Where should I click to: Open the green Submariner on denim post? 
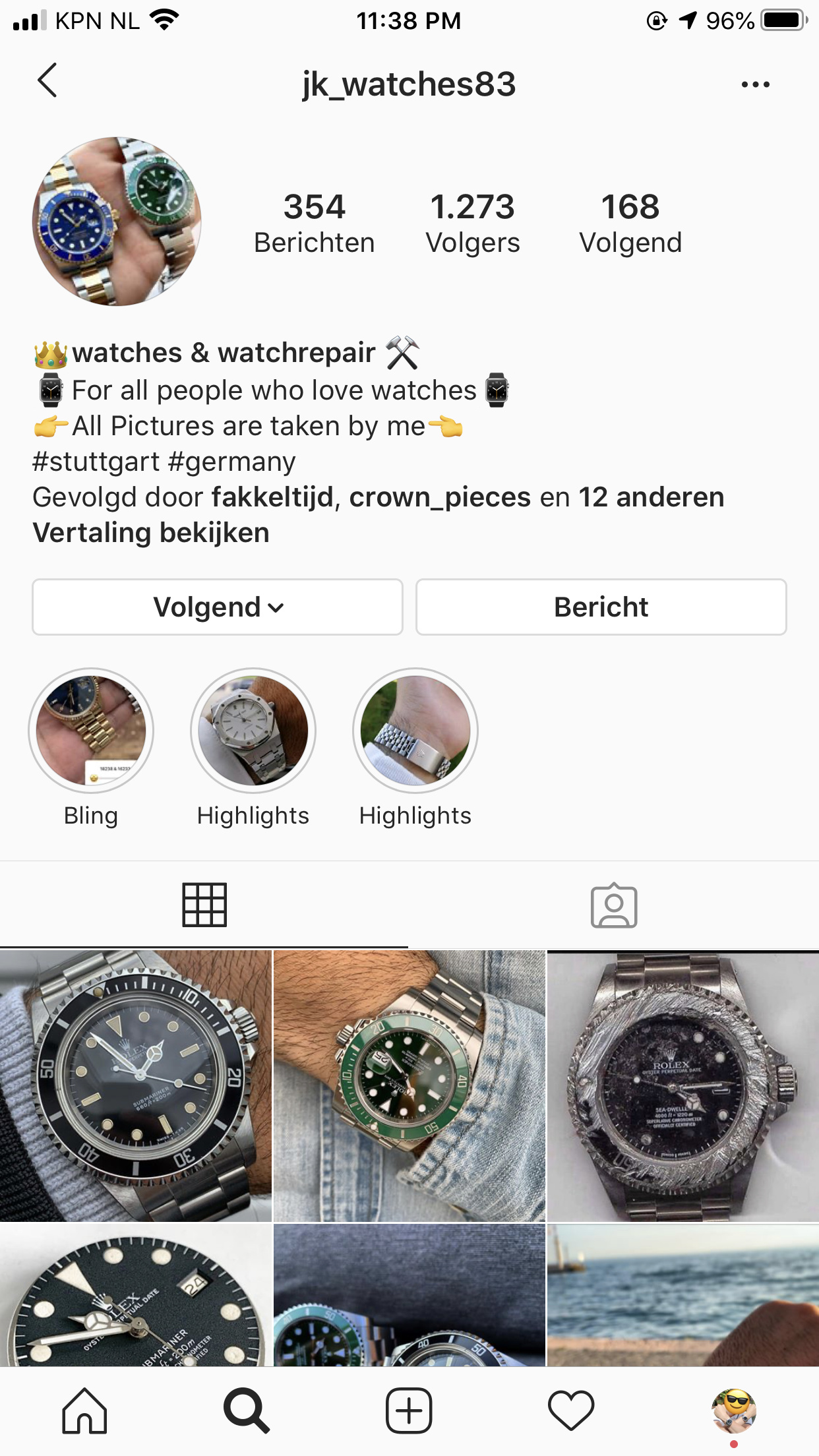pos(409,1086)
